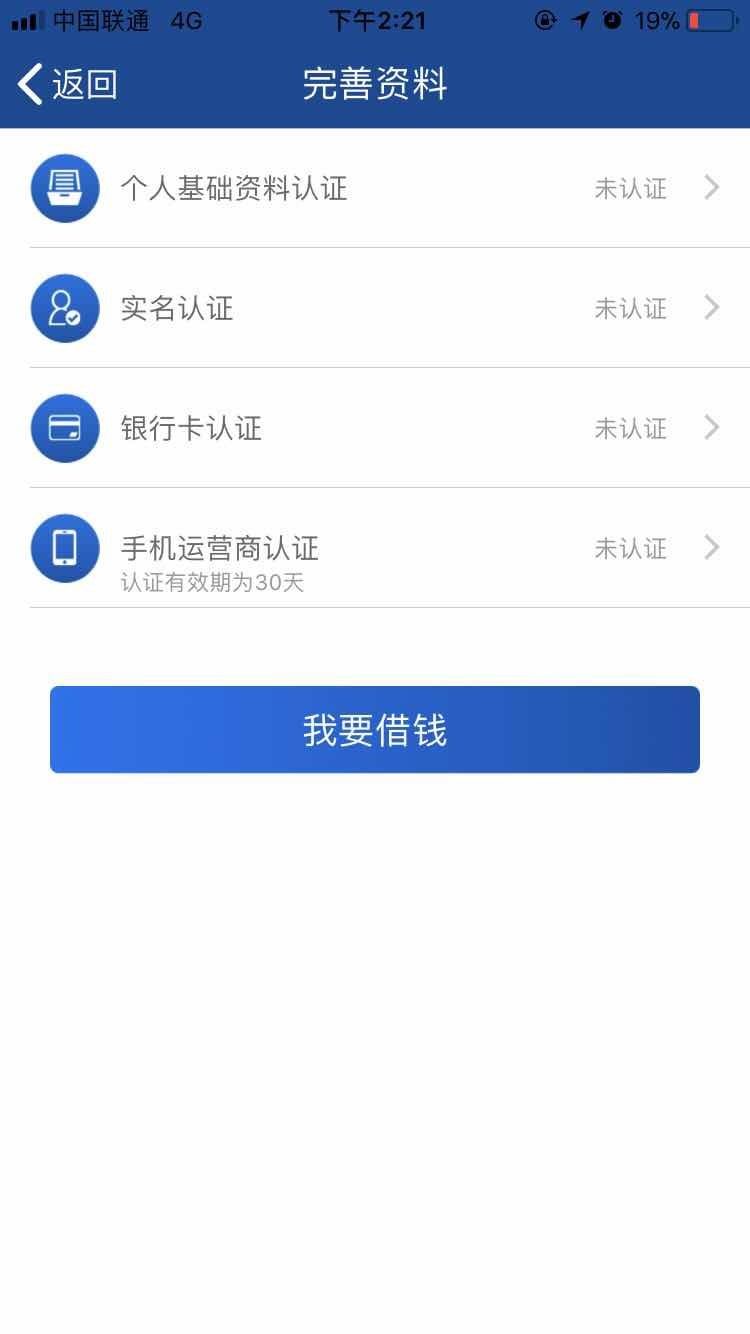Tap the 我要借钱 button

[x=375, y=730]
